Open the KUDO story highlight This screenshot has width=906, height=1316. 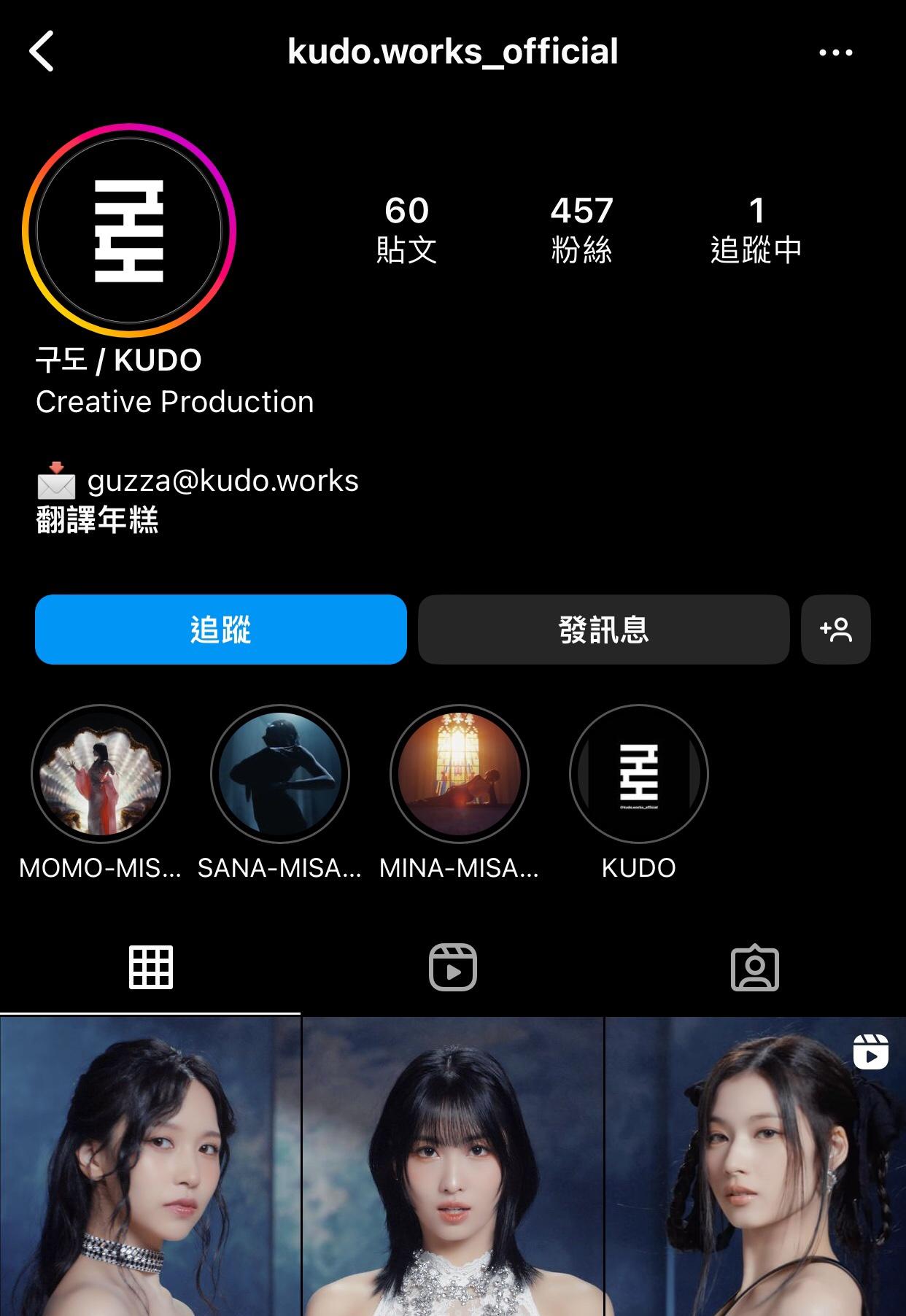[638, 774]
